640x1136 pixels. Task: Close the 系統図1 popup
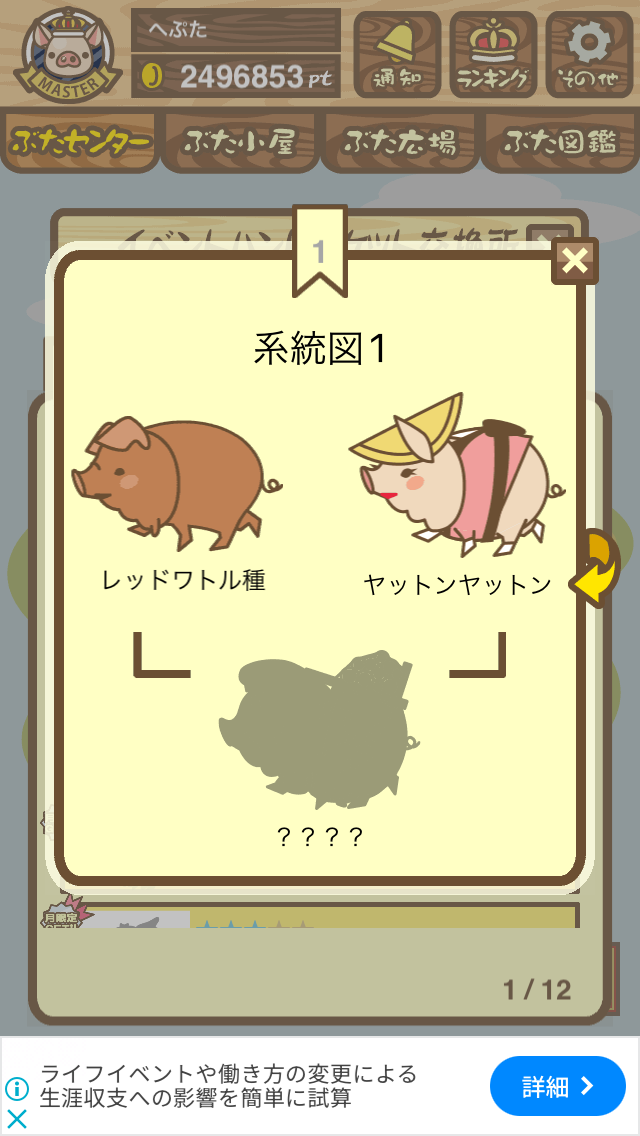click(x=575, y=261)
